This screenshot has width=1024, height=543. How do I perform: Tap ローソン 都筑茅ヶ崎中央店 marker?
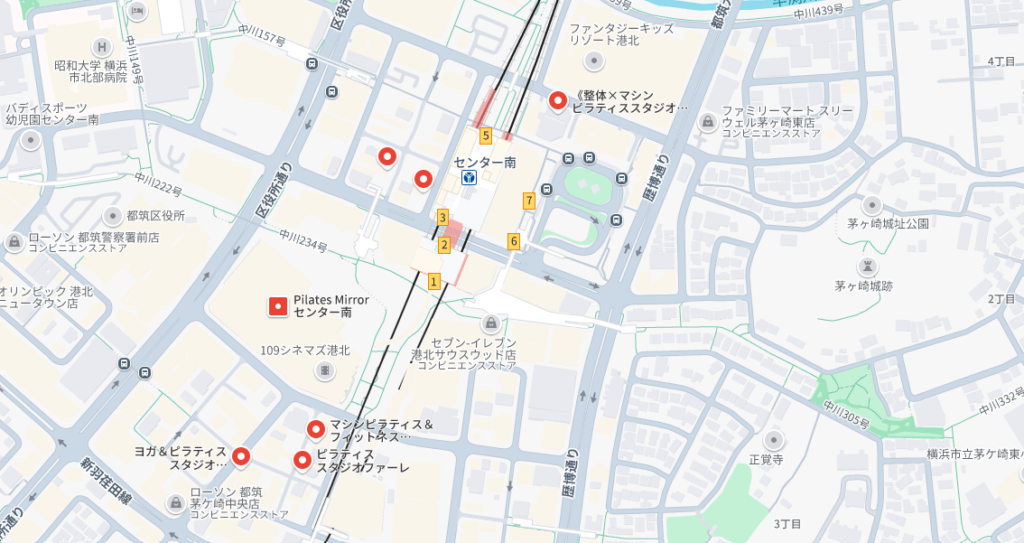pyautogui.click(x=176, y=498)
